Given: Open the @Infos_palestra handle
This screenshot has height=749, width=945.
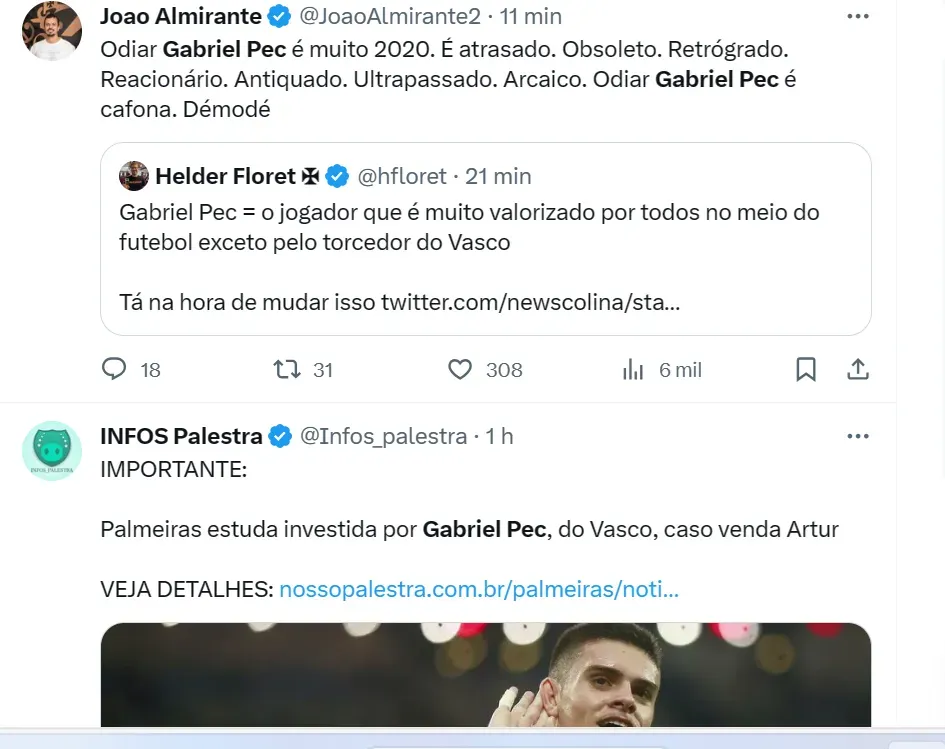Looking at the screenshot, I should (384, 436).
